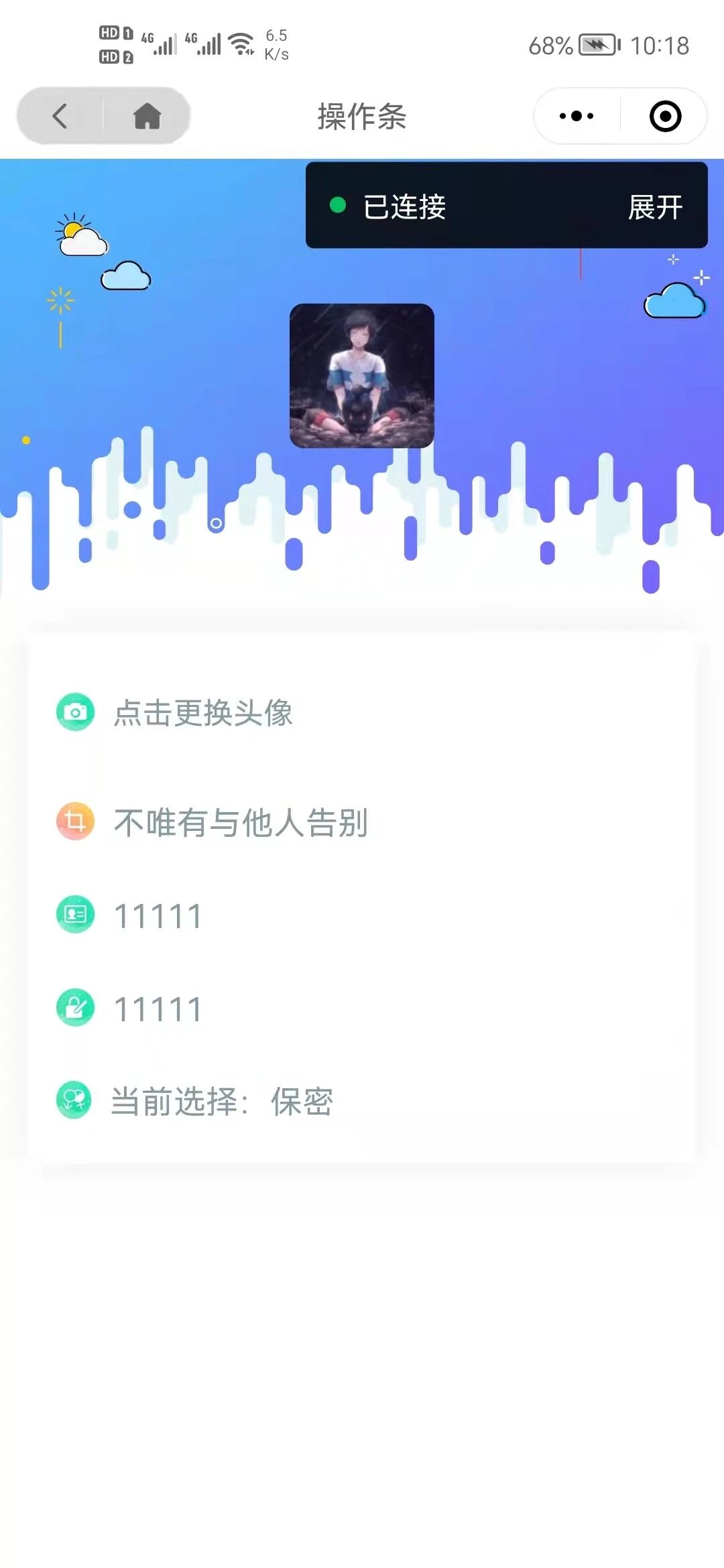
Task: Edit the 11111 row with lock icon
Action: (362, 1008)
